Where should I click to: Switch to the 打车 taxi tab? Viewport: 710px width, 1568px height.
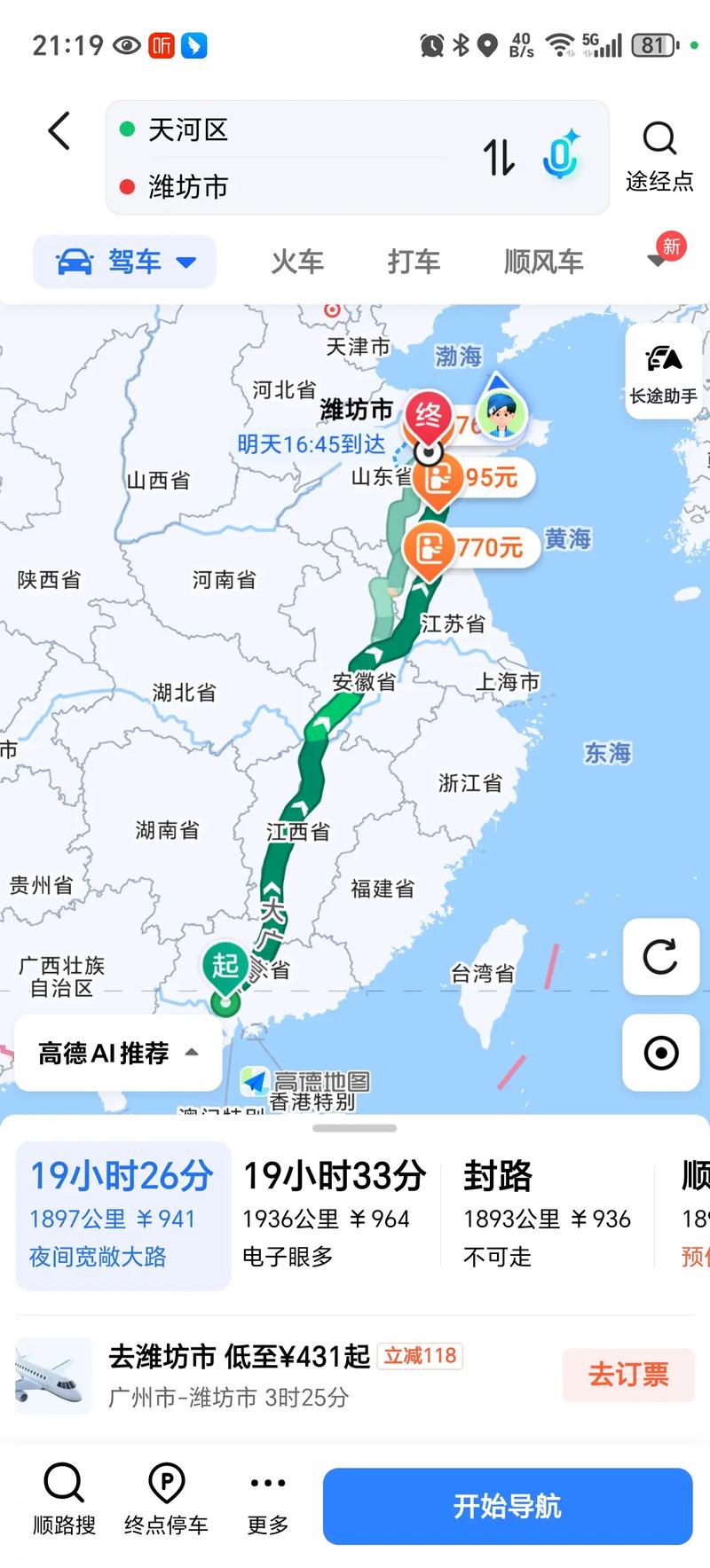pos(413,262)
